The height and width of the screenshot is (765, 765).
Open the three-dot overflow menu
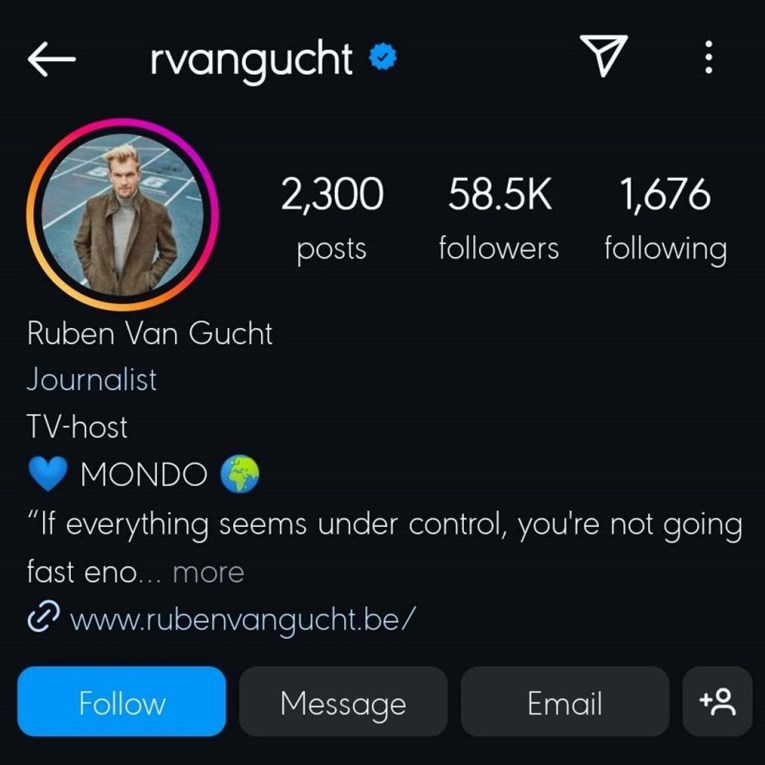point(708,58)
